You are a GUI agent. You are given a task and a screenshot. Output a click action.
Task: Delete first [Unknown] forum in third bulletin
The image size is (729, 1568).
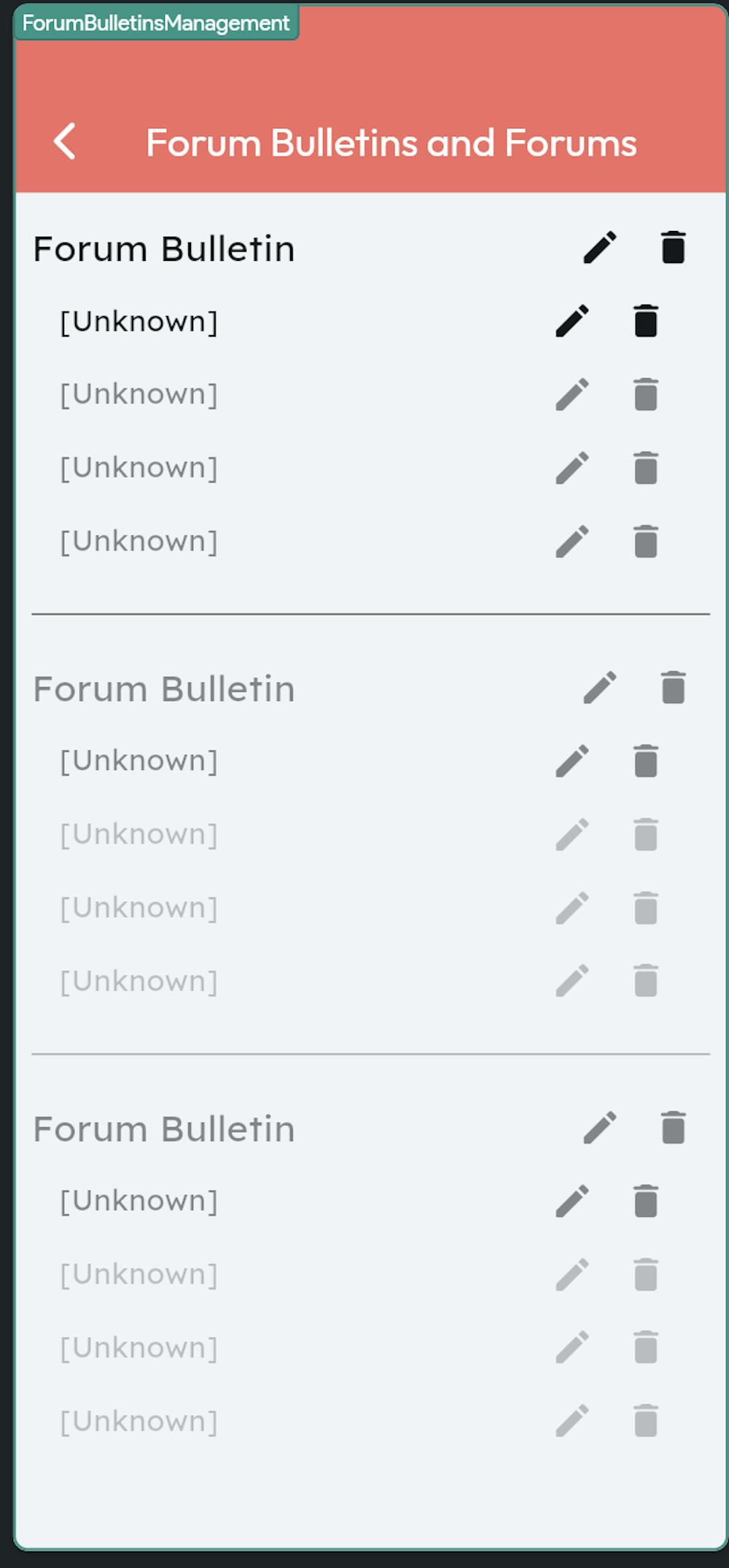pos(646,1202)
